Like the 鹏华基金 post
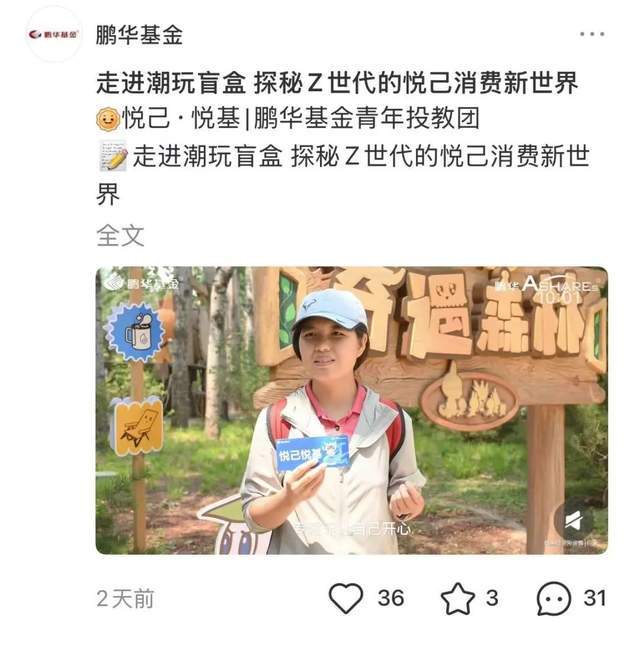The image size is (640, 656). point(347,598)
